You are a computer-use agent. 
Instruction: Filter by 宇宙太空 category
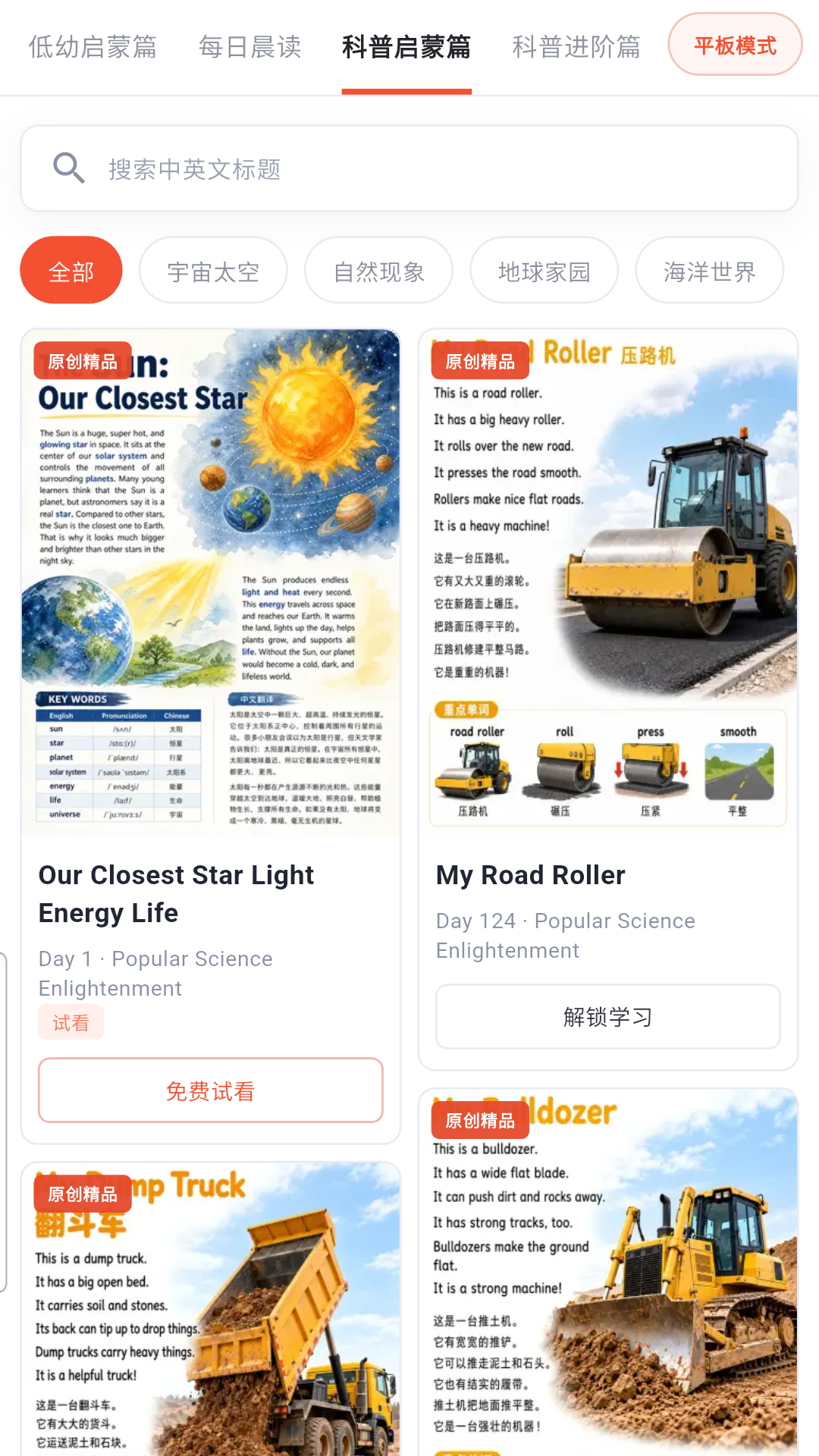click(x=213, y=271)
